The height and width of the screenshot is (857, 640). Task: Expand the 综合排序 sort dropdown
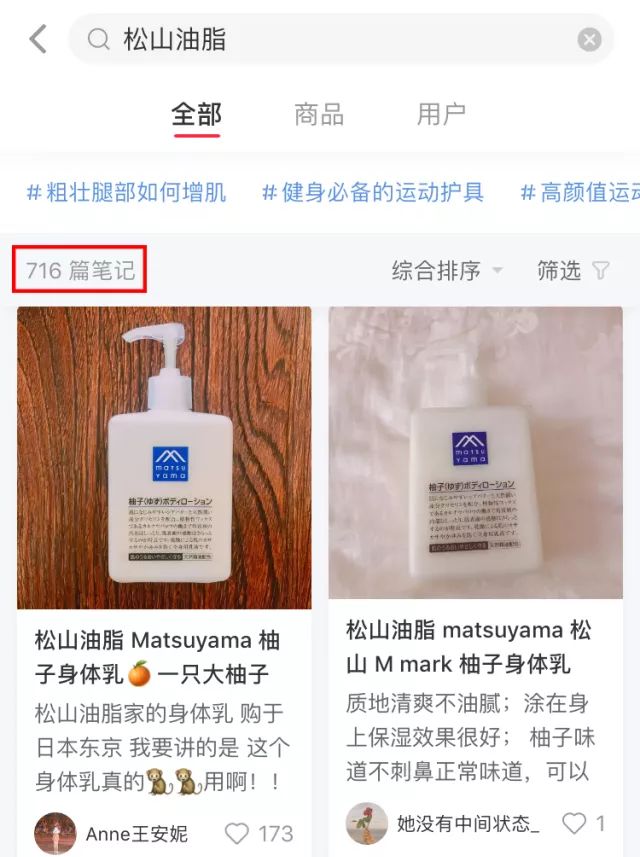[x=447, y=270]
